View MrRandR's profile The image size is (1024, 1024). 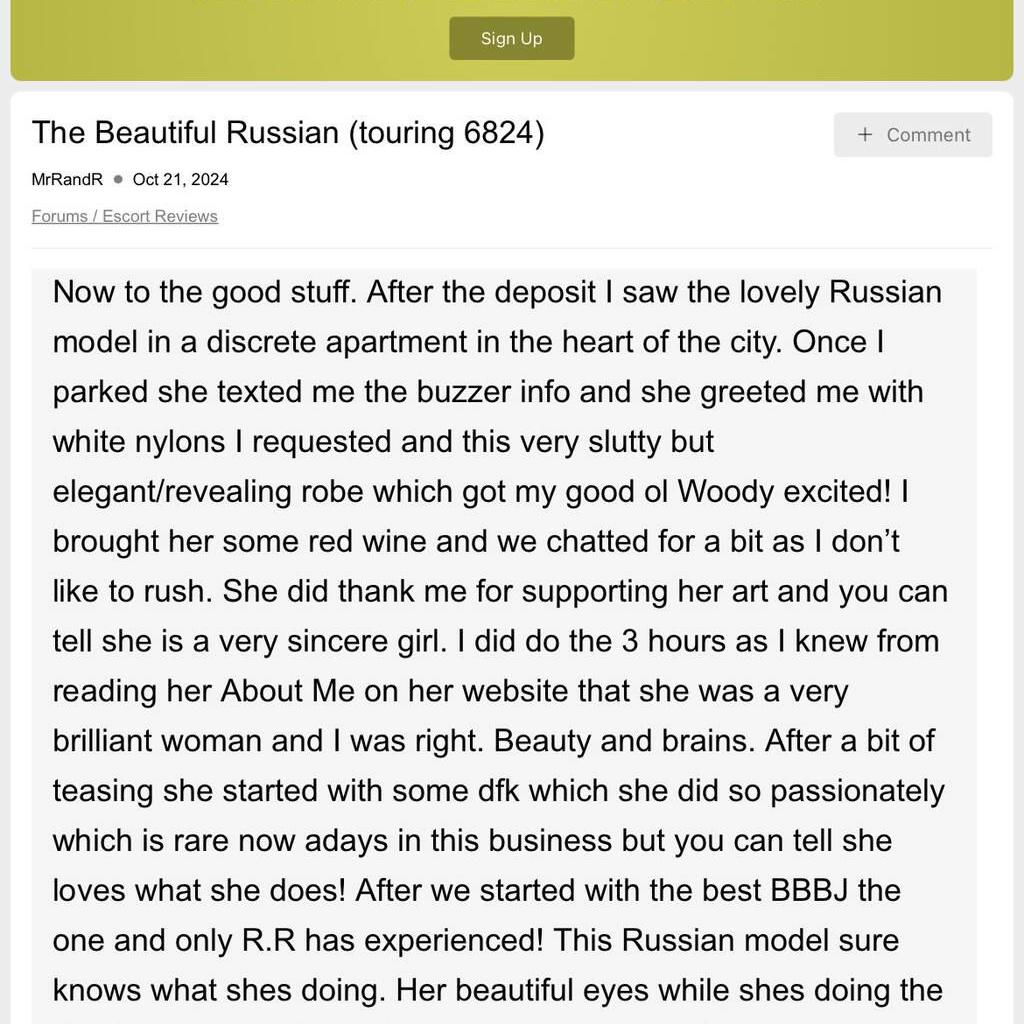(x=67, y=180)
